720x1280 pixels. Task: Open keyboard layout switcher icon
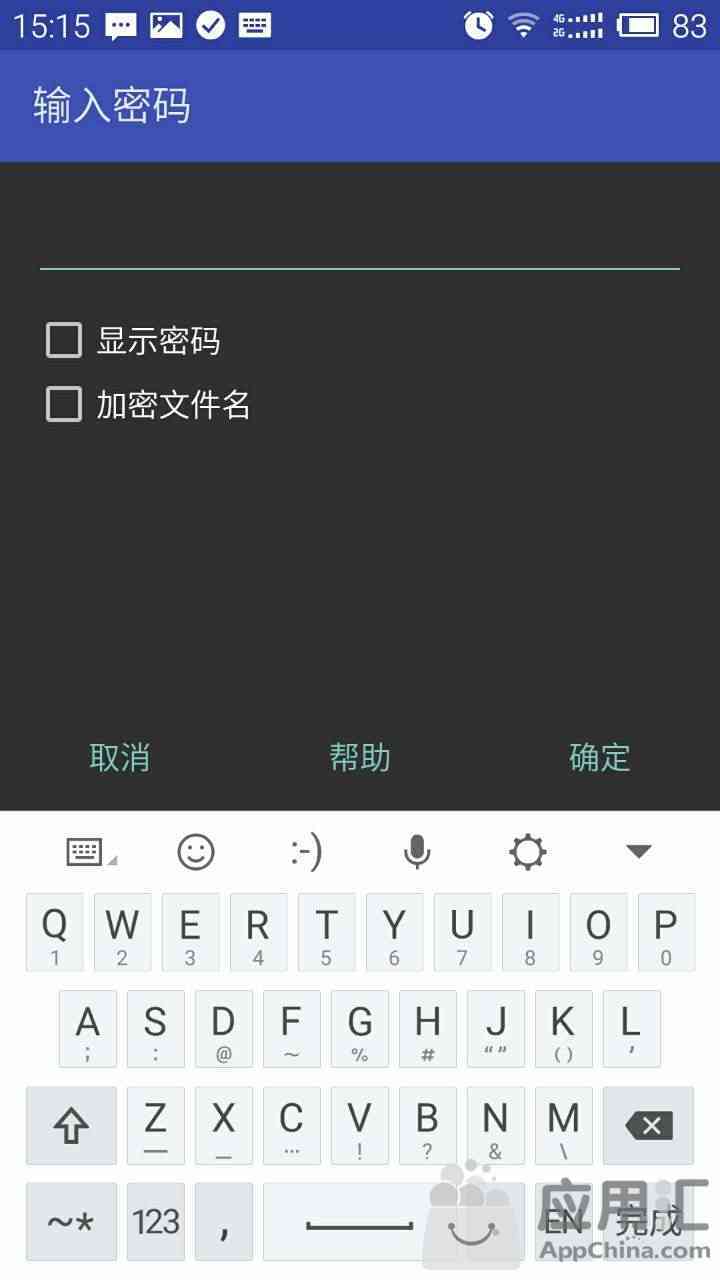click(x=86, y=852)
